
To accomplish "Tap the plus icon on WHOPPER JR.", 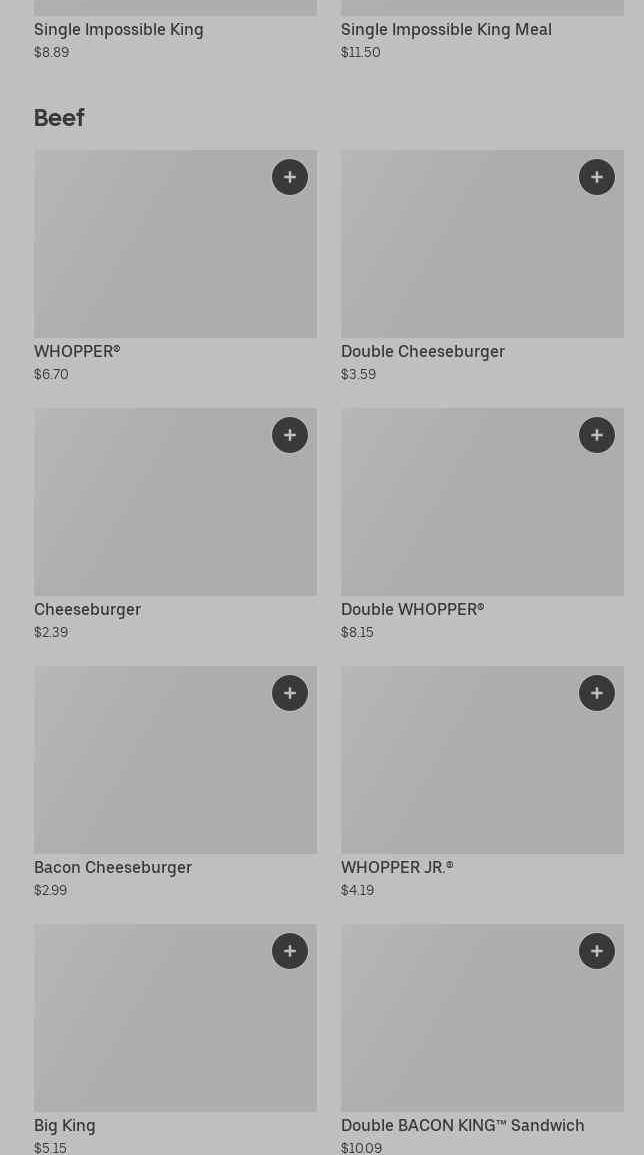I will (x=597, y=693).
